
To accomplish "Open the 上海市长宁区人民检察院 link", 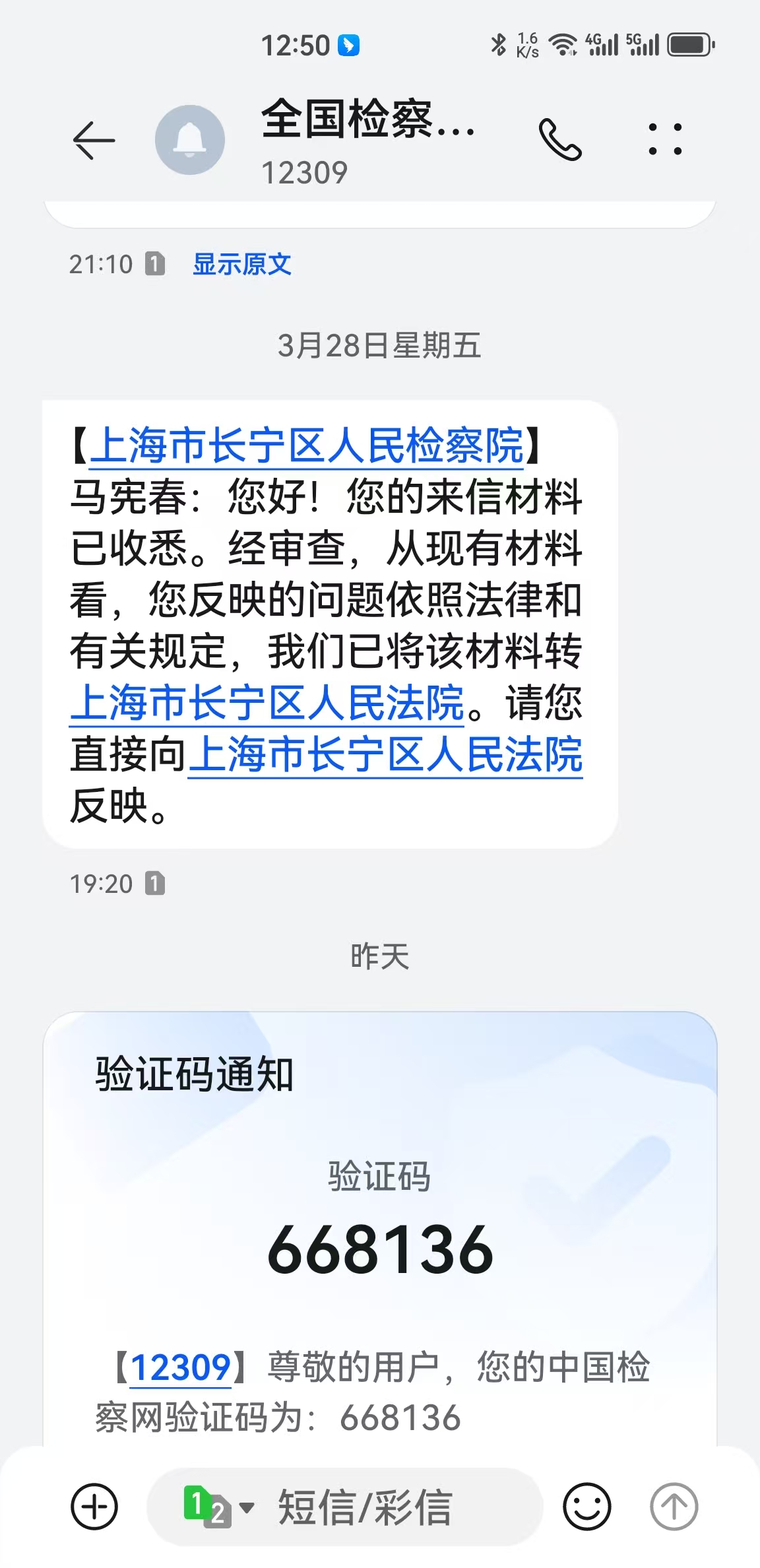I will click(307, 446).
